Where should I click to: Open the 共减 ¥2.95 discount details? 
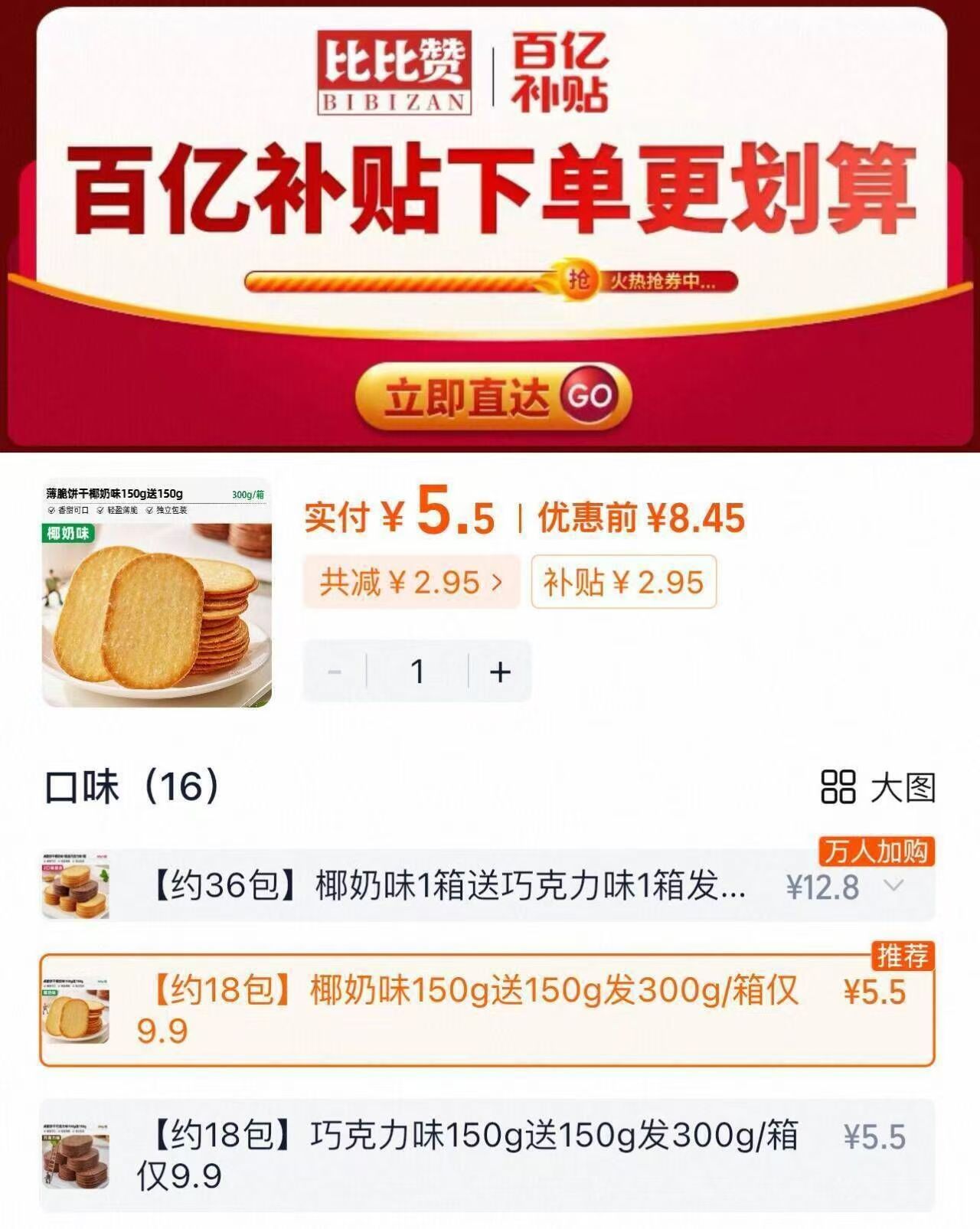tap(408, 585)
